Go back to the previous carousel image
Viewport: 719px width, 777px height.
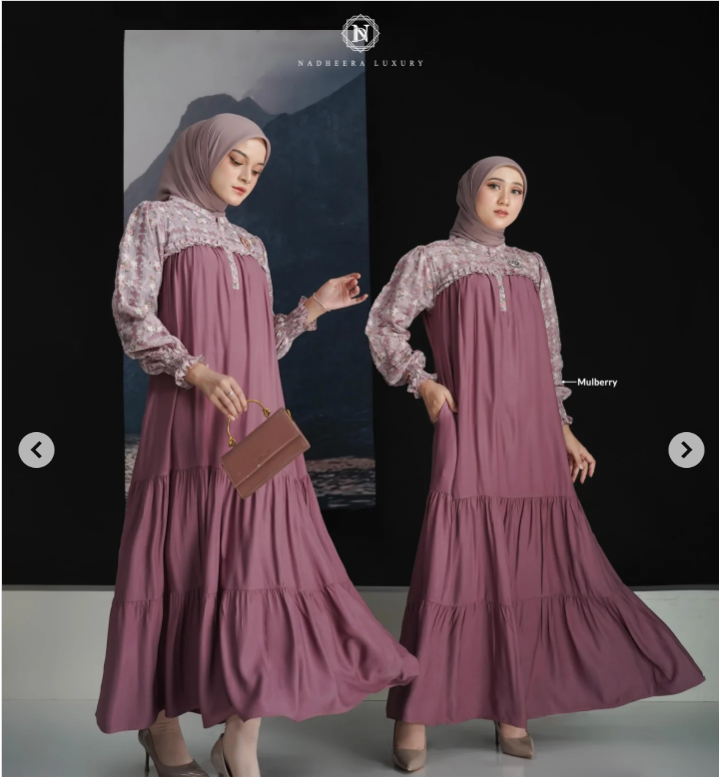pyautogui.click(x=36, y=450)
